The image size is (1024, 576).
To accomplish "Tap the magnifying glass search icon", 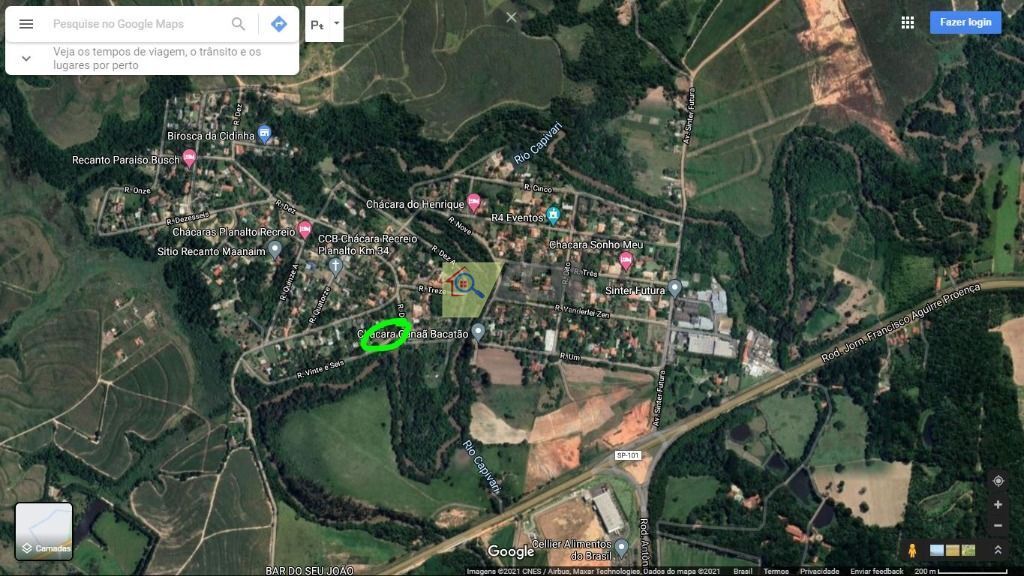I will tap(238, 24).
